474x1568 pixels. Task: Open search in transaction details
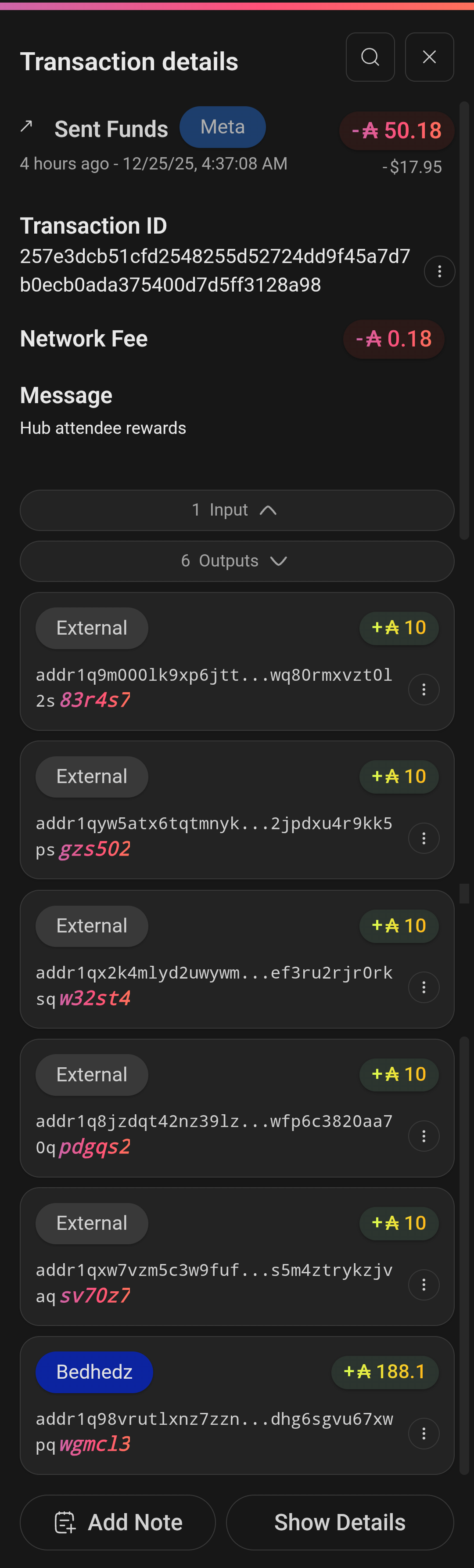(370, 57)
